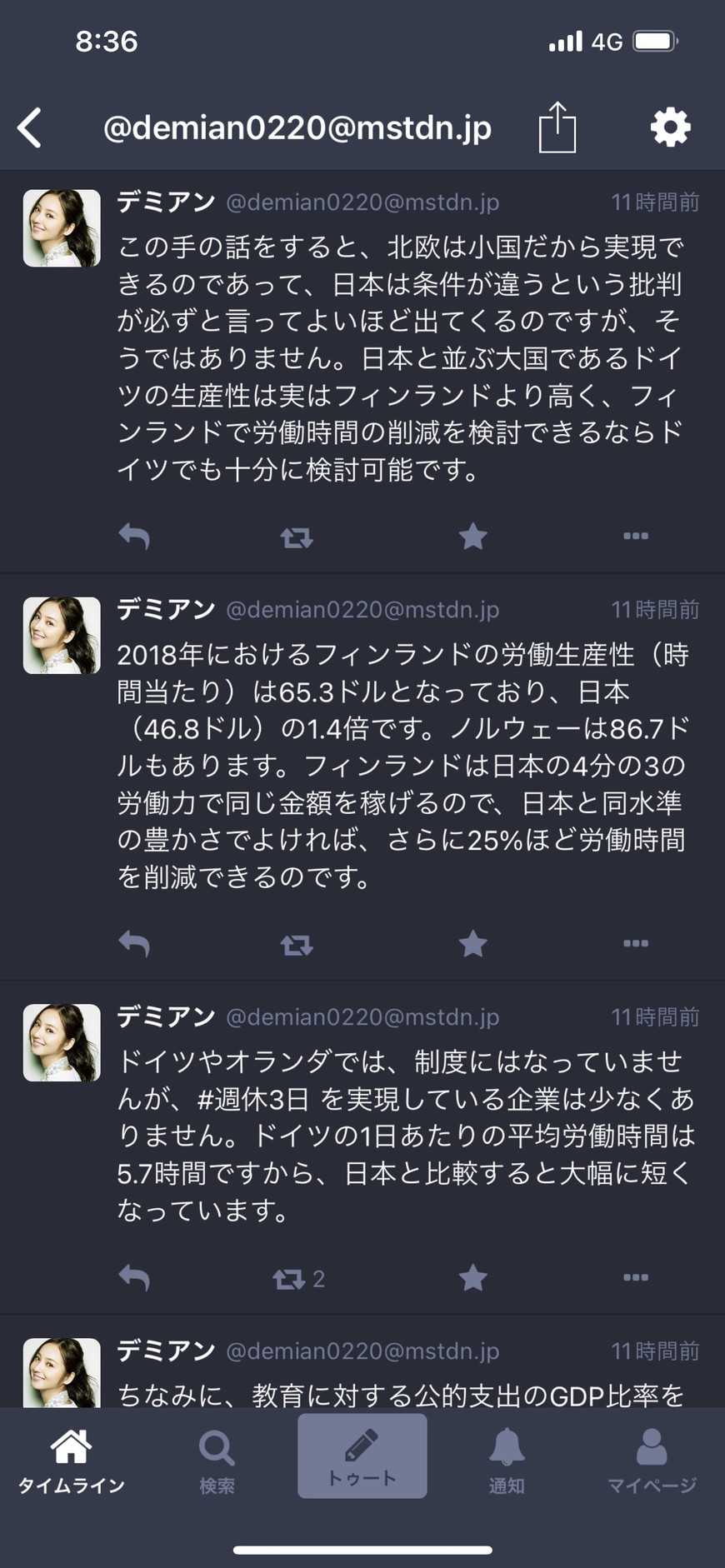Boost the 2018年 フィンランド productivity post

point(297,944)
